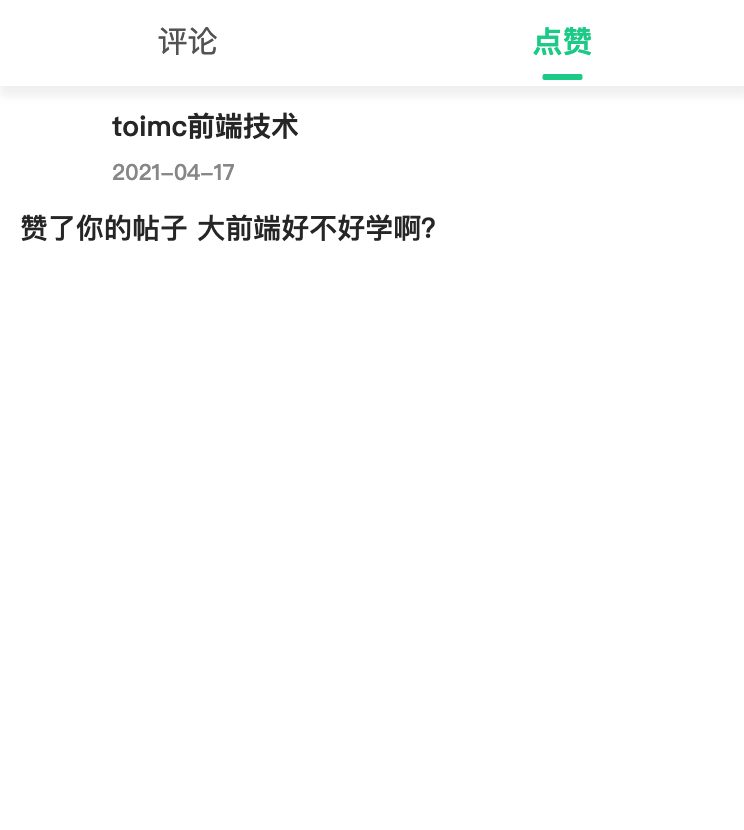The image size is (744, 830).
Task: Select the 点赞 tab
Action: pos(561,42)
